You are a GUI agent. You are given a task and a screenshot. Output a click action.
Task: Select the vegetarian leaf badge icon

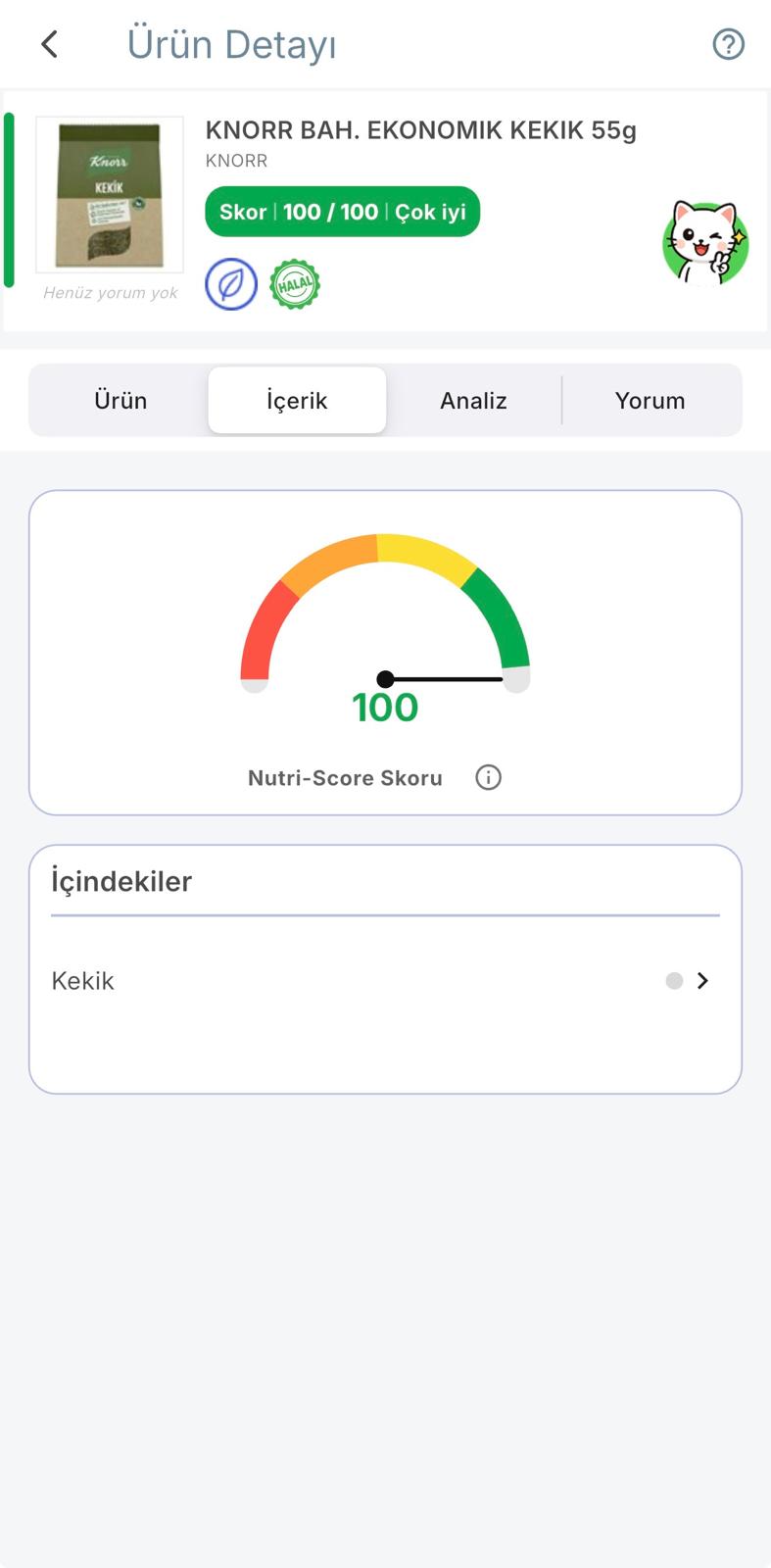pos(231,283)
